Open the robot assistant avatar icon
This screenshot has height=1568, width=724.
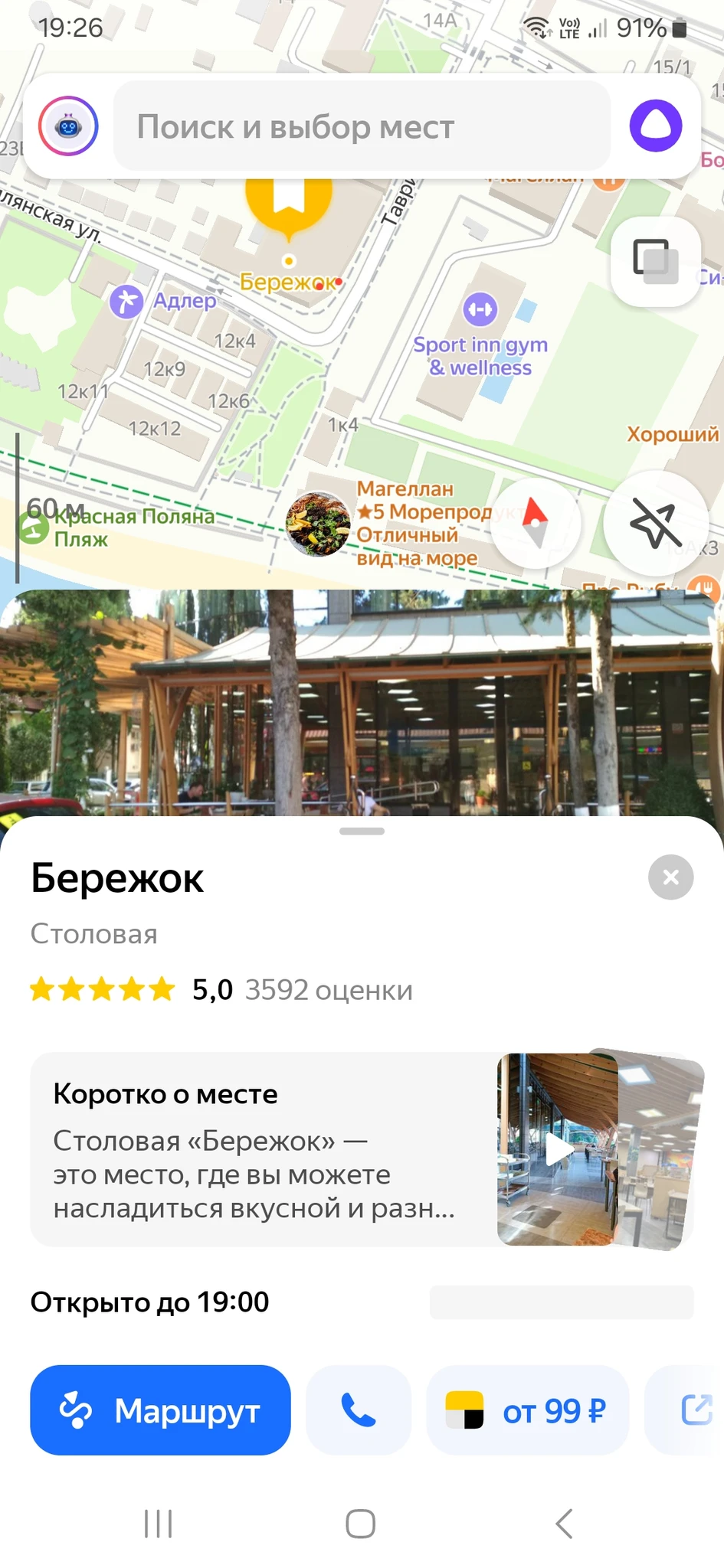pos(68,126)
